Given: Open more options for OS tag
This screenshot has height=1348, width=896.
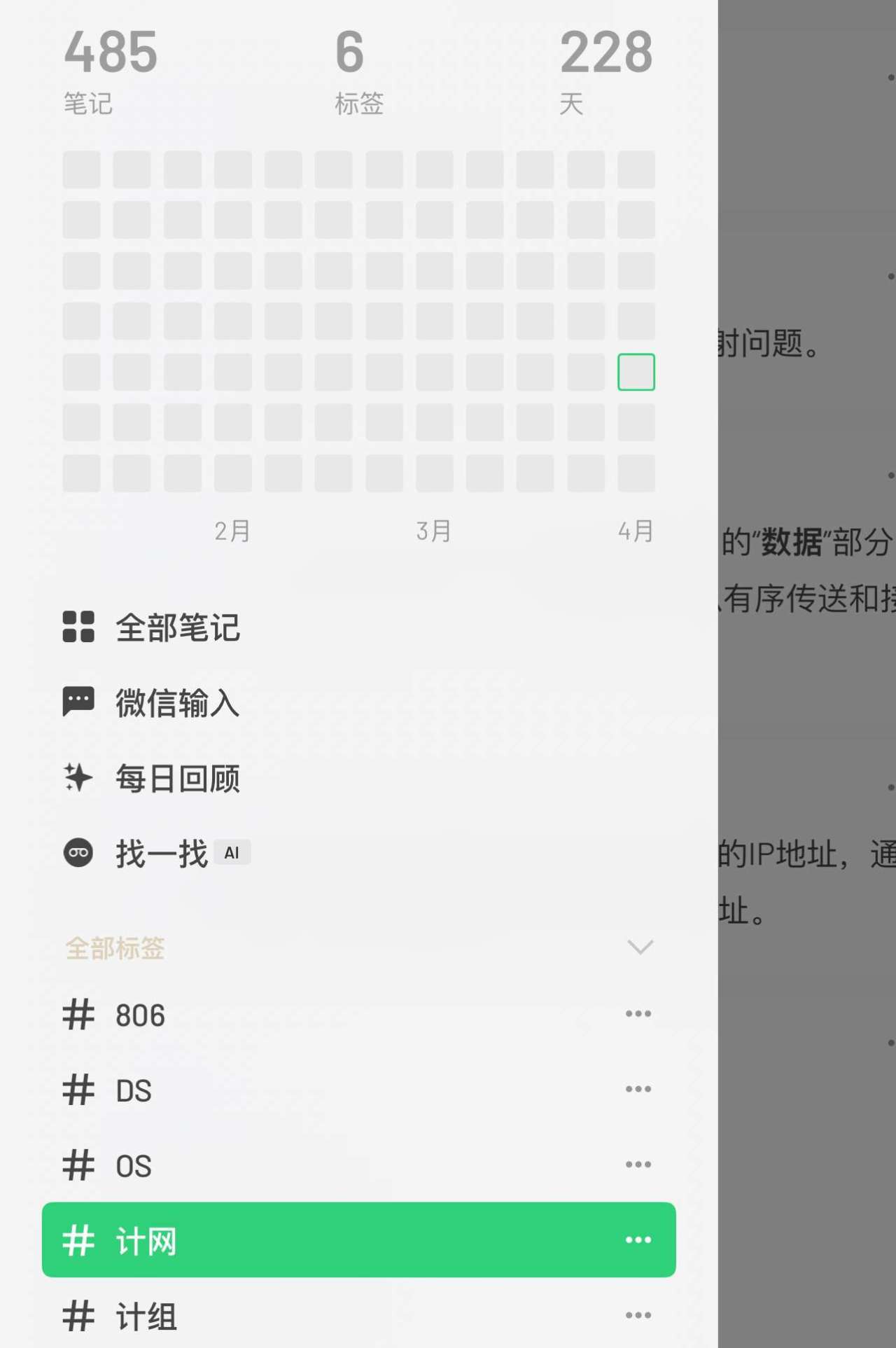Looking at the screenshot, I should coord(638,1165).
